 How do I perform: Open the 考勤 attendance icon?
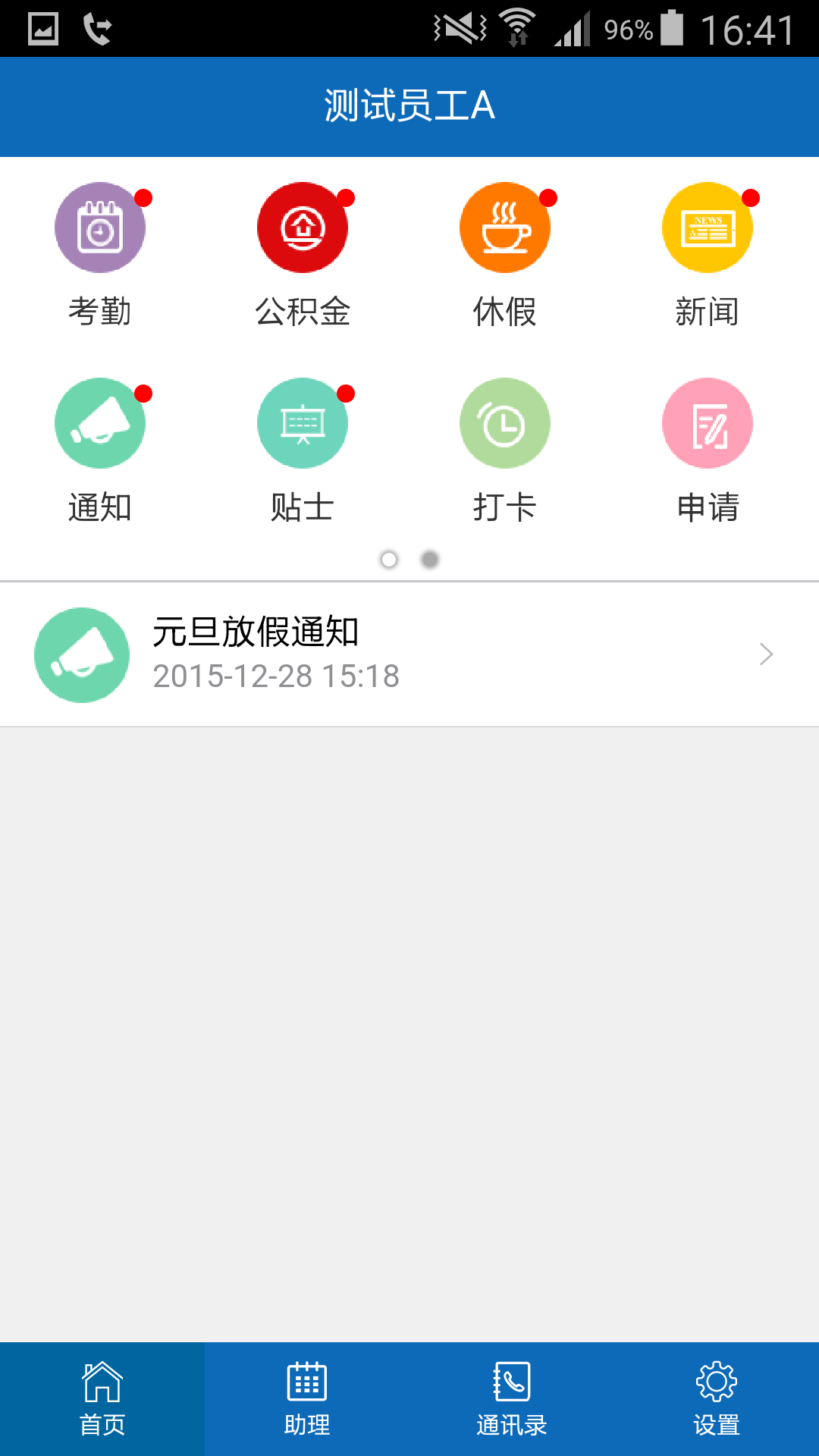point(100,227)
